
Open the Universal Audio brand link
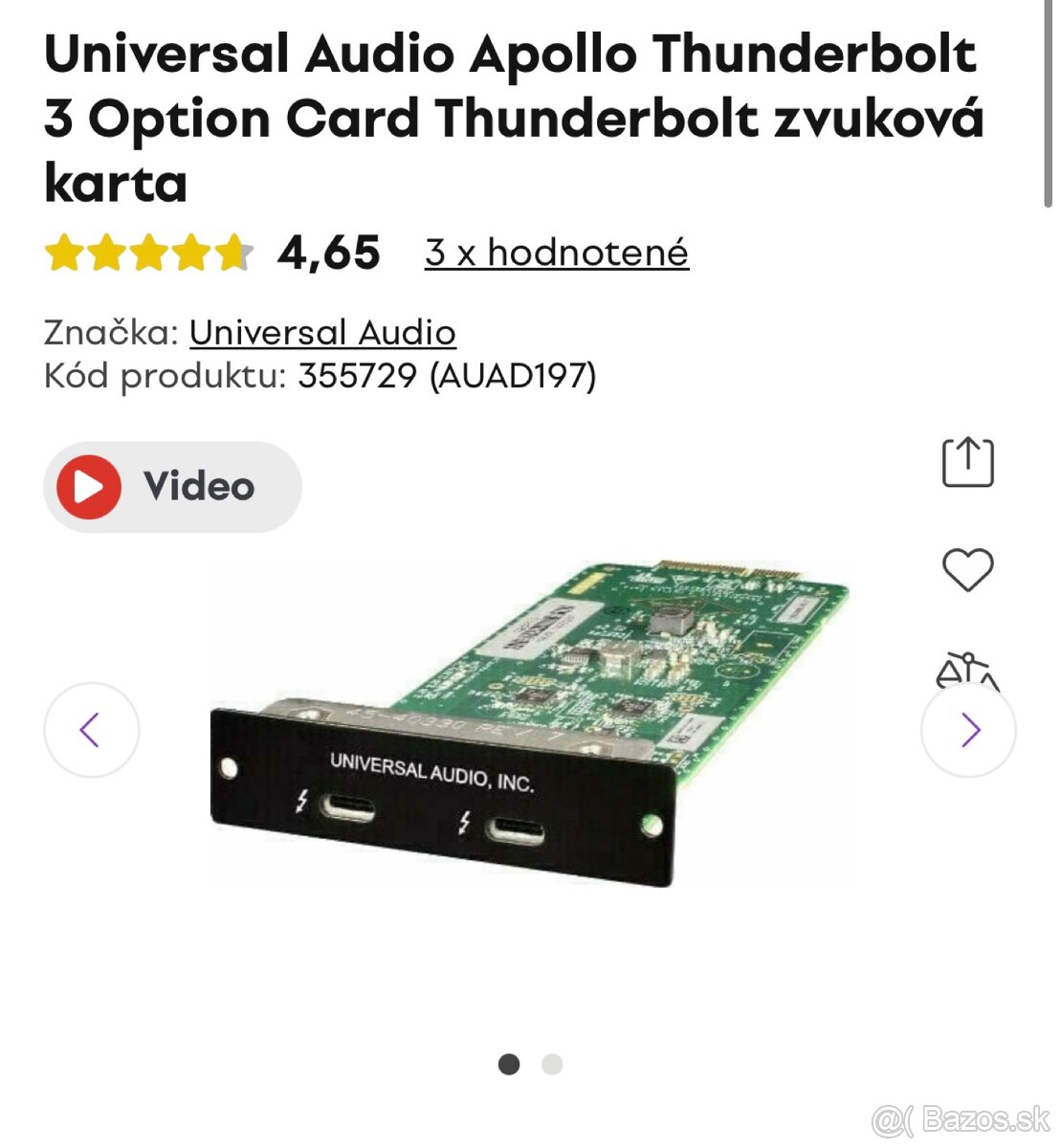click(x=322, y=332)
